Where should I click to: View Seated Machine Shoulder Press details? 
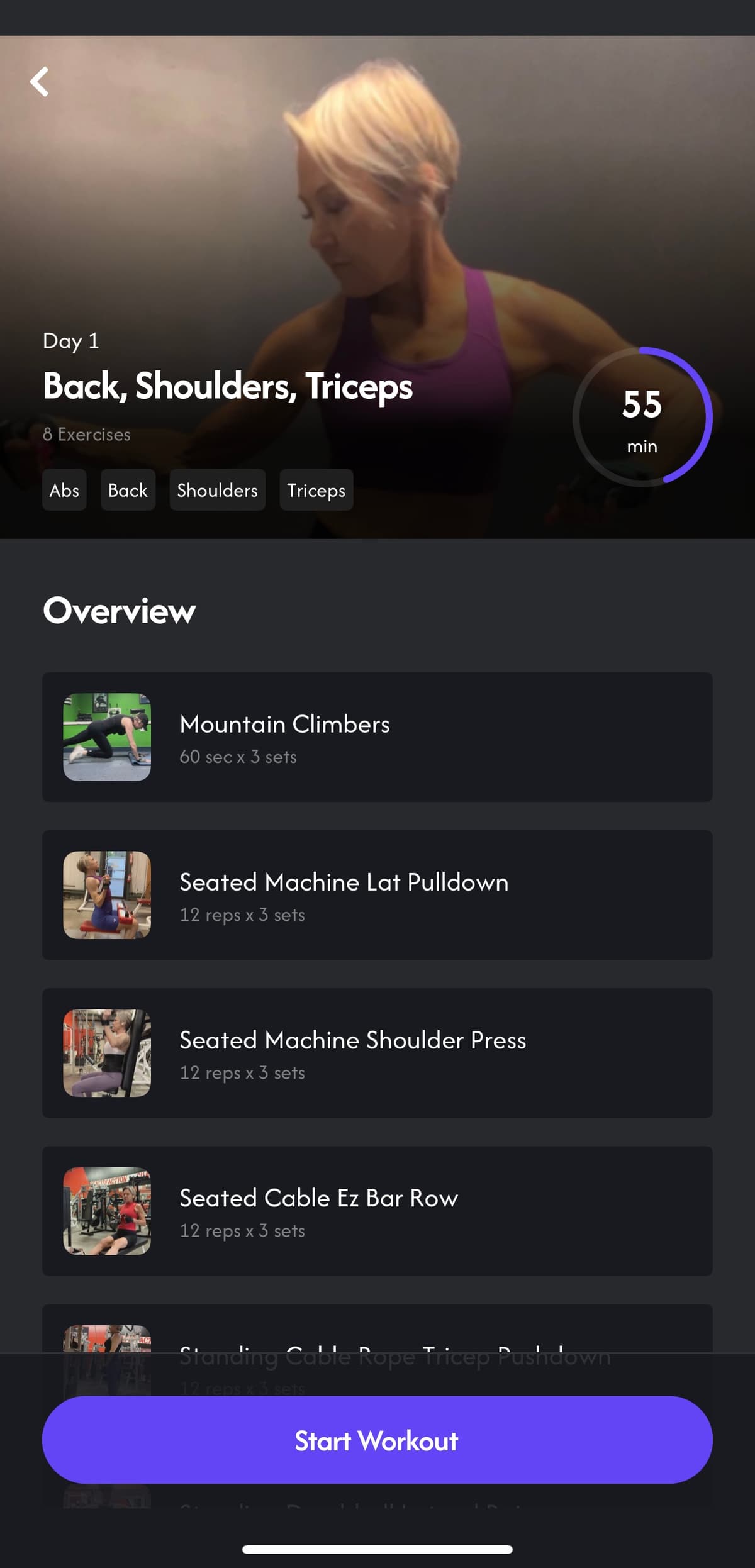(377, 1052)
